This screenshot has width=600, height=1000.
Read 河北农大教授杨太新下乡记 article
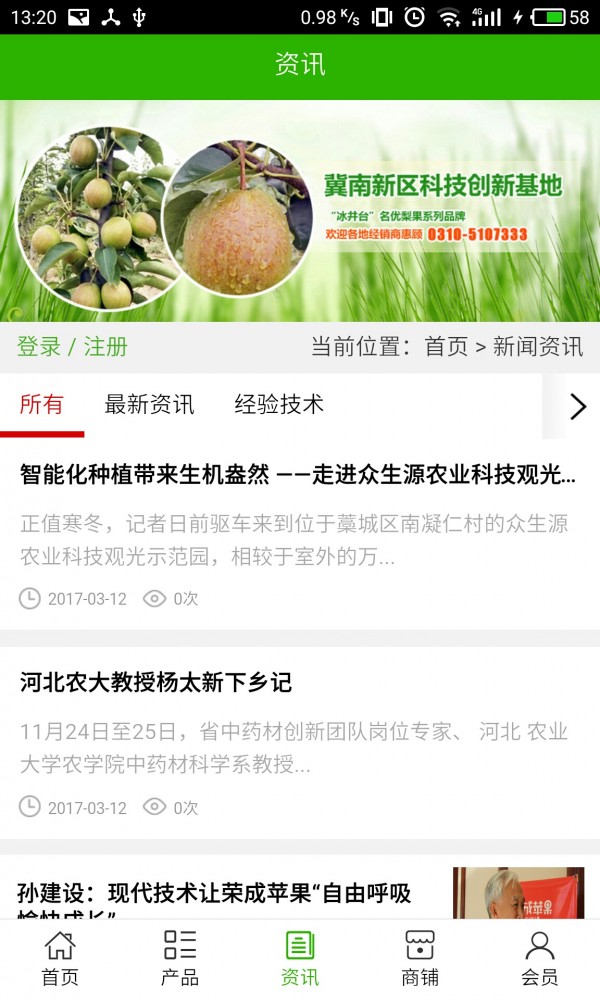[x=156, y=683]
